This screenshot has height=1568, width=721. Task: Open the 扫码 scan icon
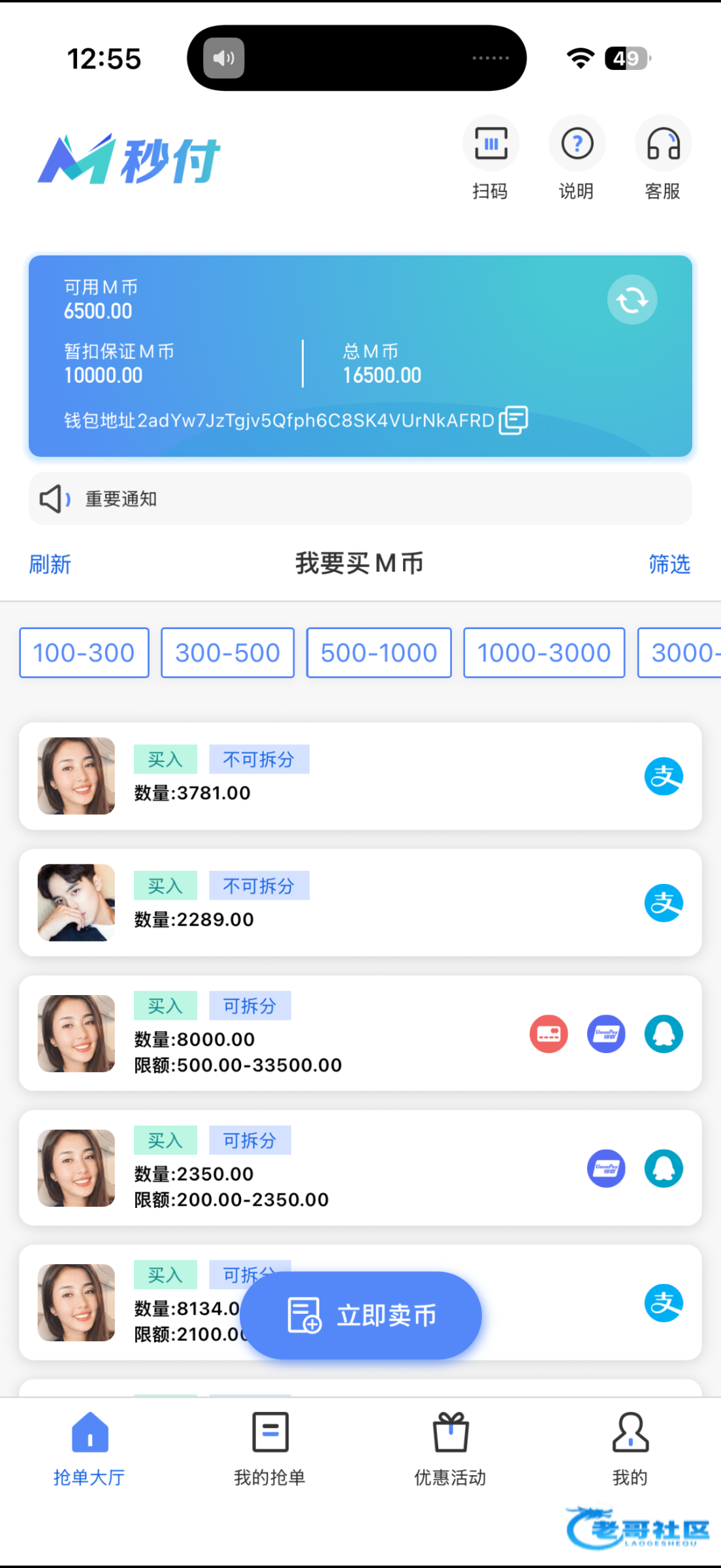[490, 144]
